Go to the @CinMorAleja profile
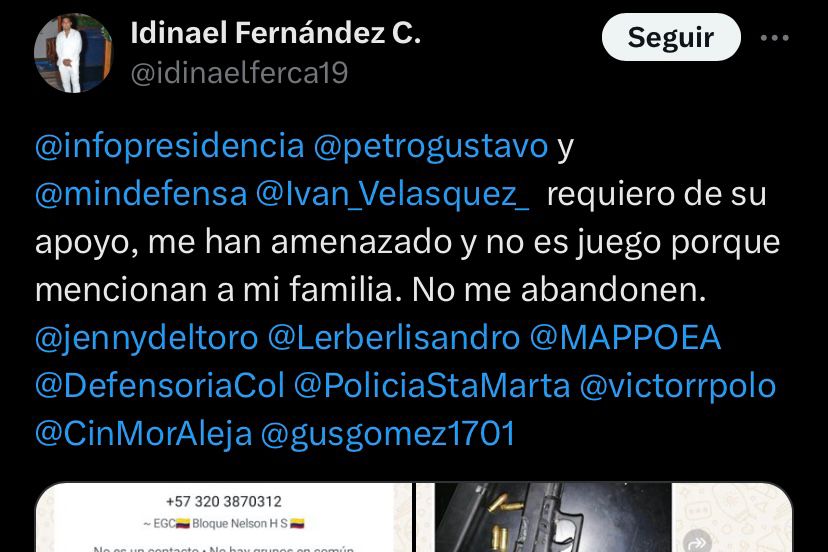The height and width of the screenshot is (552, 828). [x=143, y=434]
